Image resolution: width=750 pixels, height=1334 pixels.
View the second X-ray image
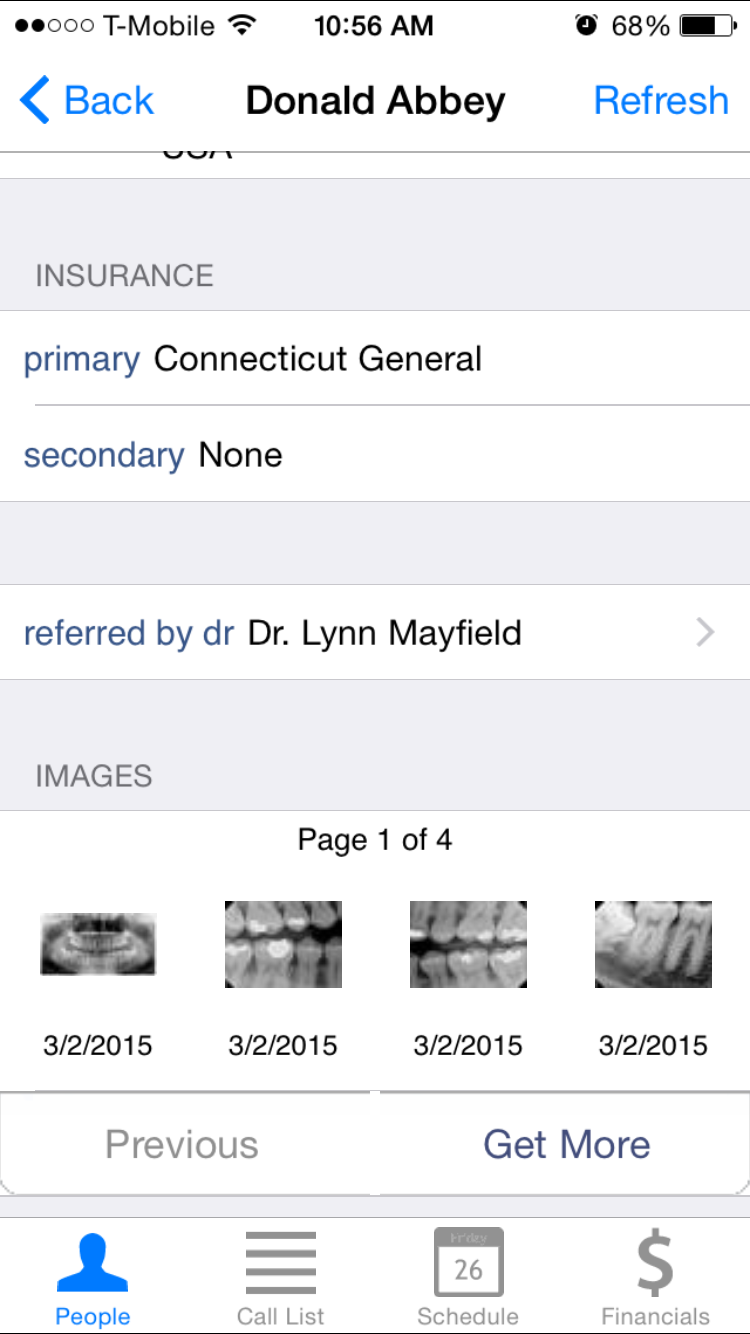coord(283,944)
